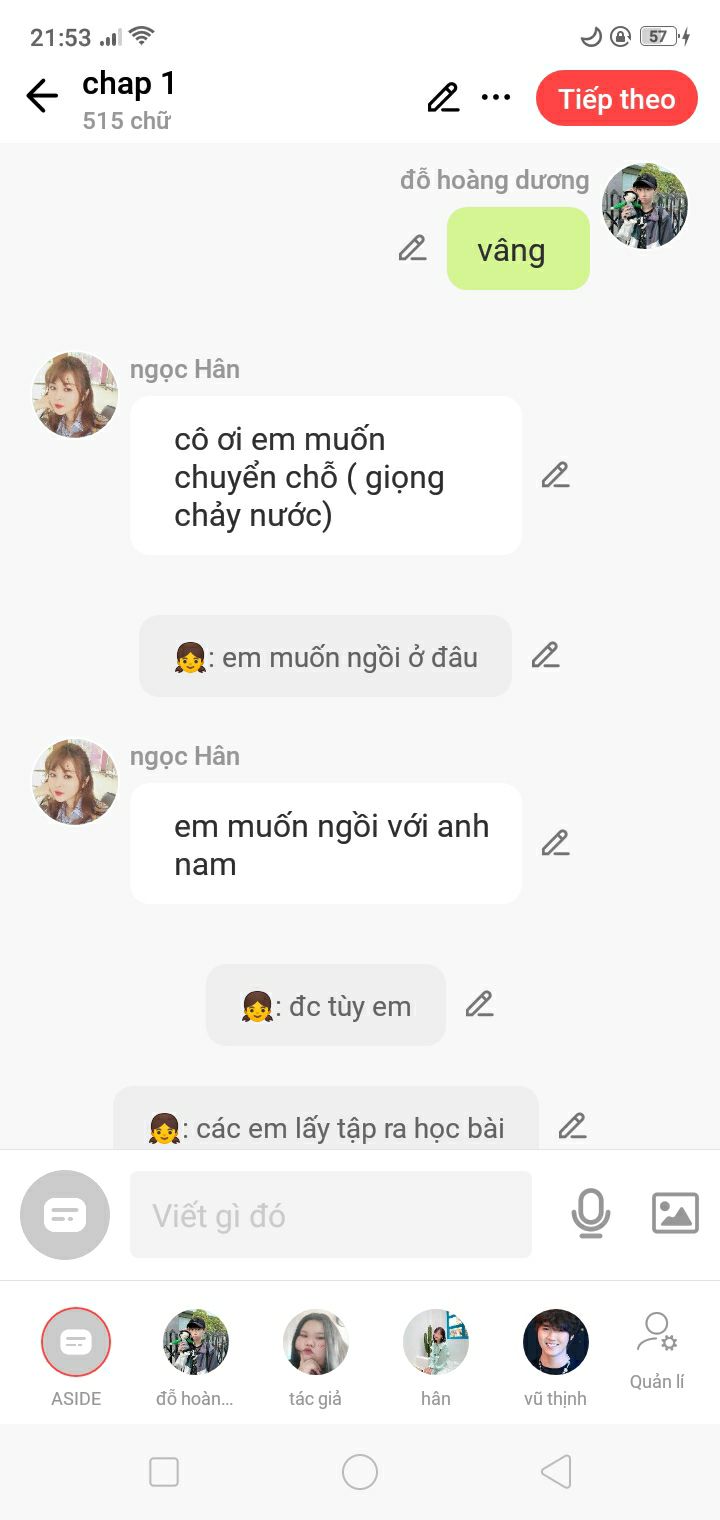The image size is (720, 1520).
Task: Insert a picture using the image icon
Action: tap(675, 1214)
